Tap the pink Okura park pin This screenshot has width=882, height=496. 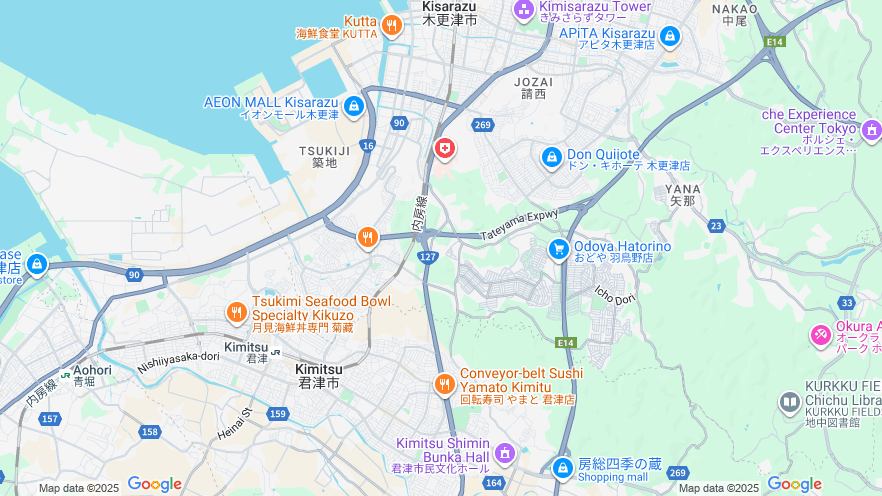tap(821, 334)
